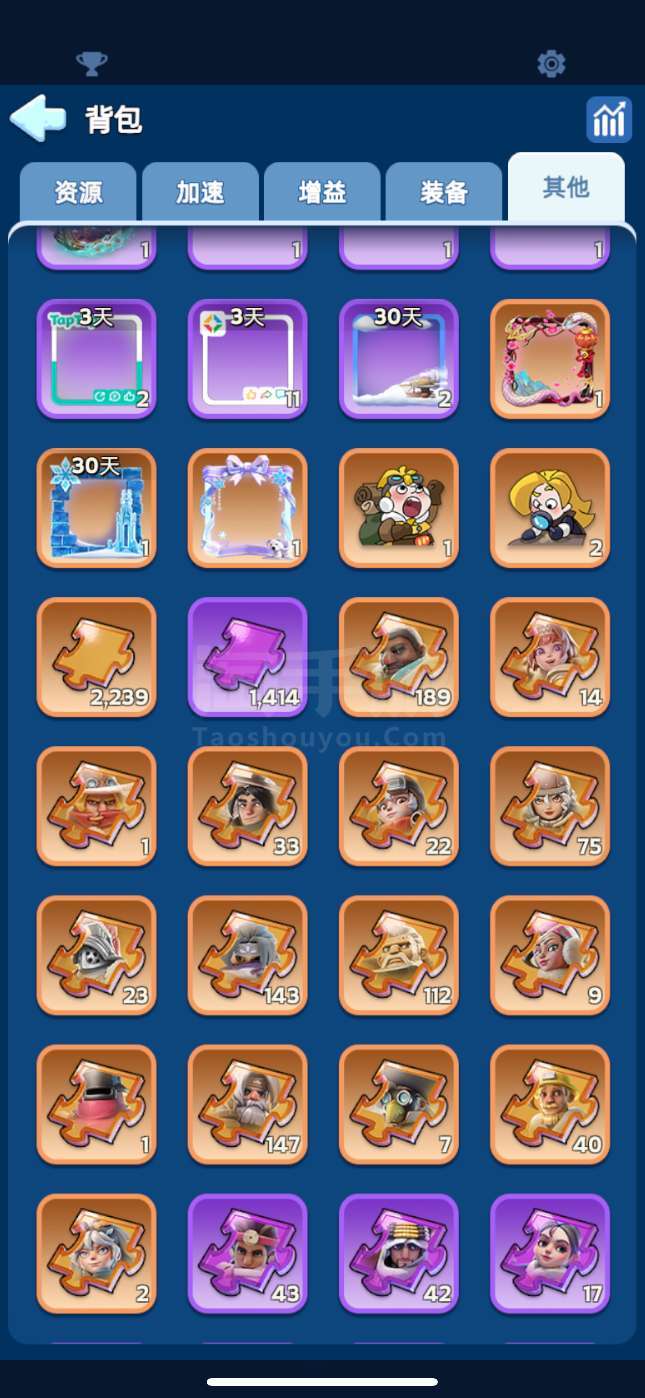This screenshot has height=1398, width=645.
Task: Tap the hero shard item with 112
Action: tap(399, 955)
